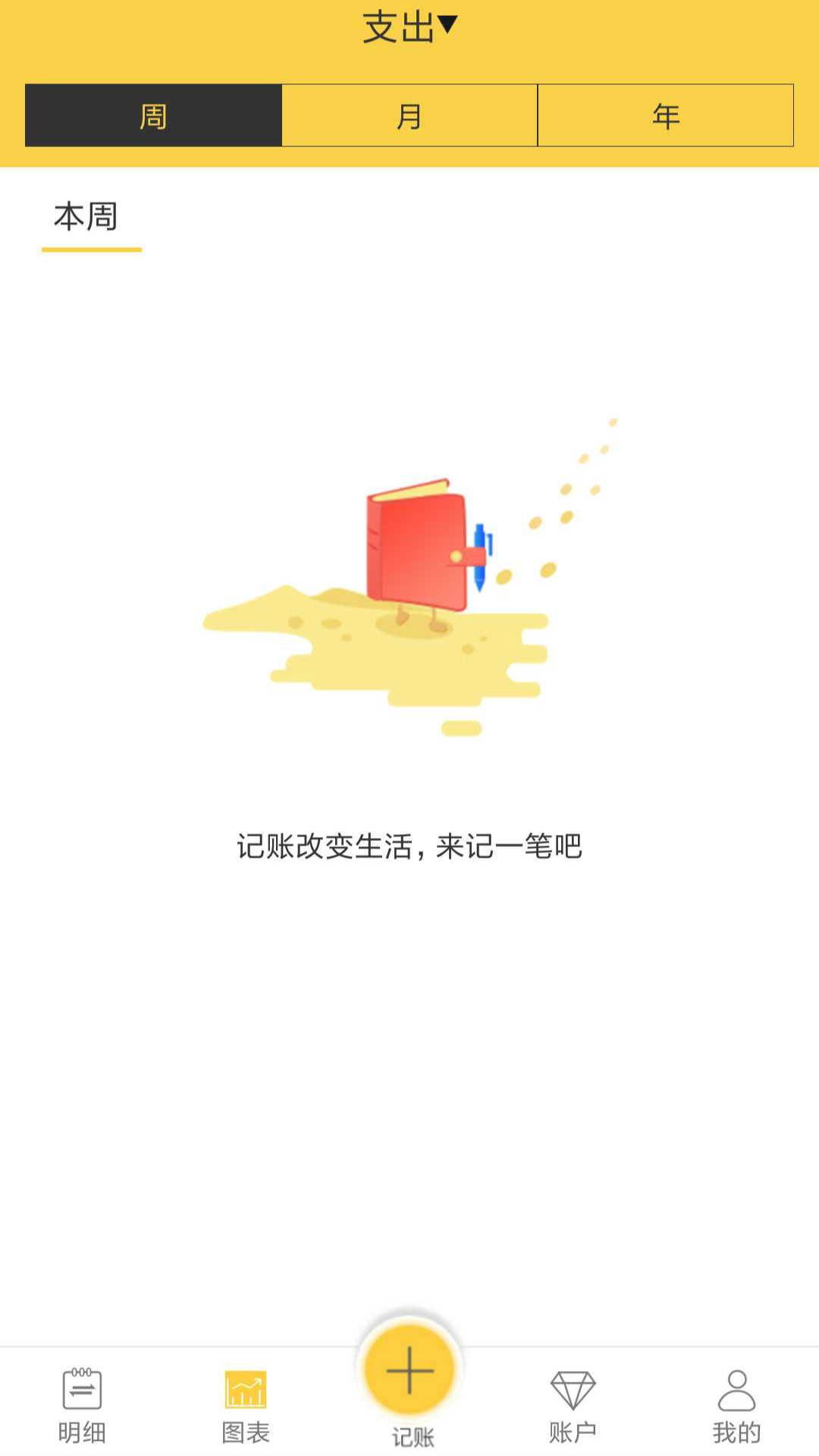This screenshot has width=819, height=1456.
Task: Expand the 支出 dropdown selector
Action: click(409, 27)
